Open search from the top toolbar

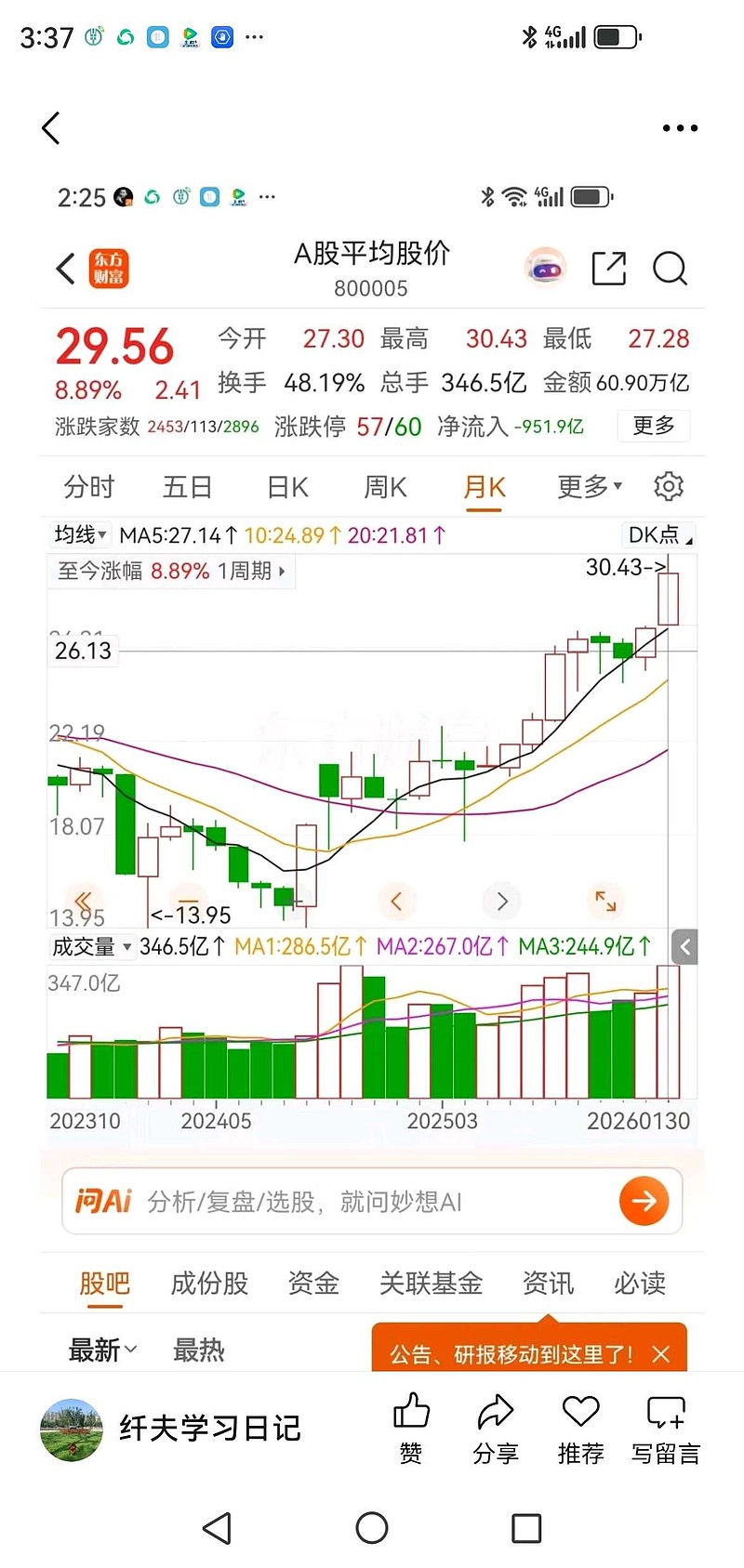pos(670,269)
